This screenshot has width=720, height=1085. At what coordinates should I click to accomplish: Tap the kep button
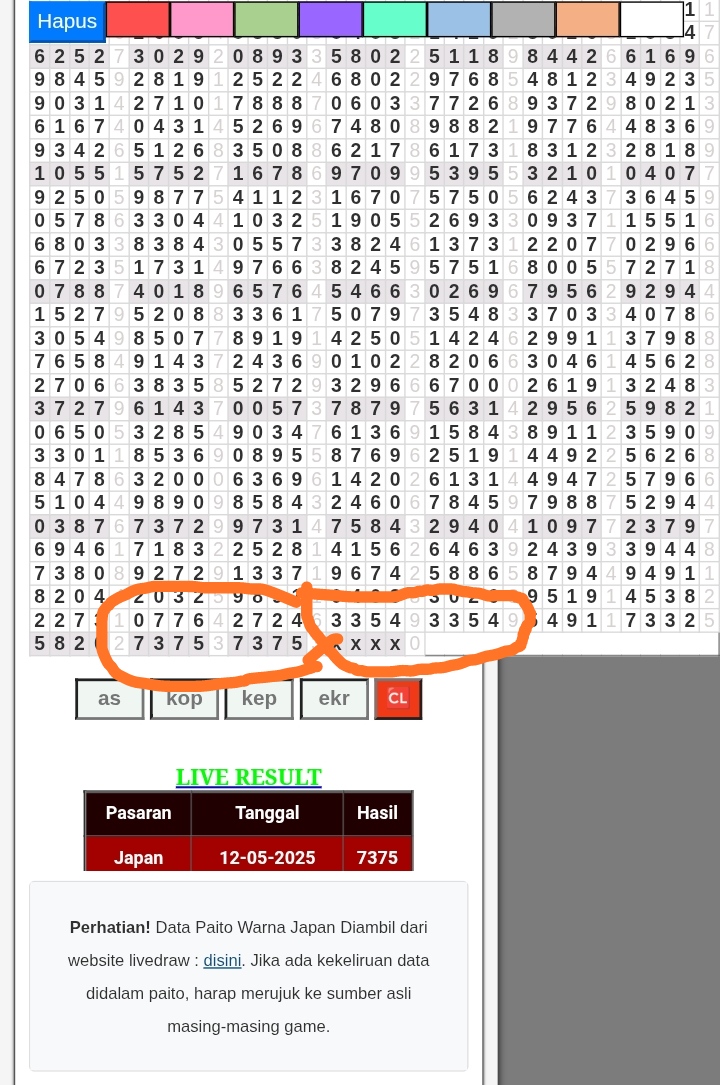259,699
